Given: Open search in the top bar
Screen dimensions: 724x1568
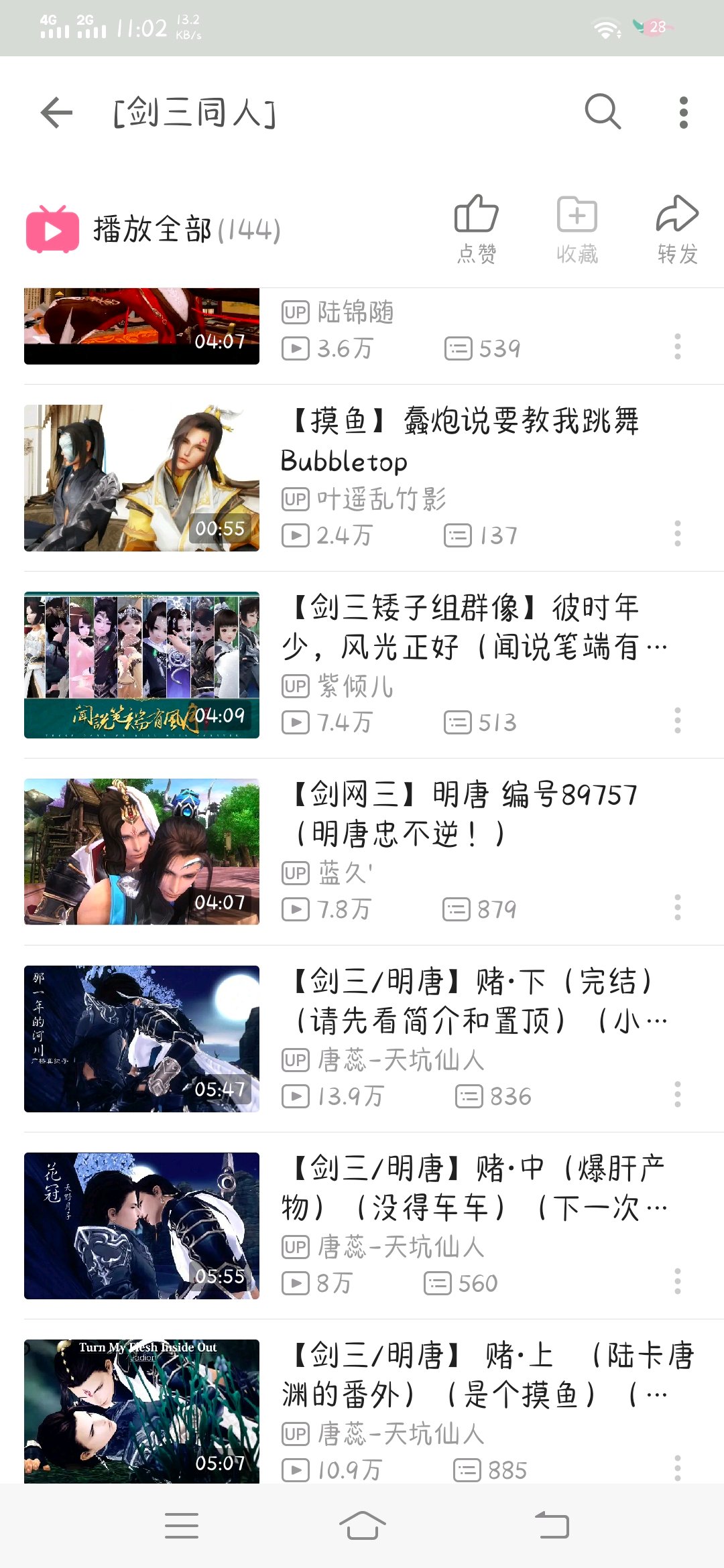Looking at the screenshot, I should (x=603, y=112).
